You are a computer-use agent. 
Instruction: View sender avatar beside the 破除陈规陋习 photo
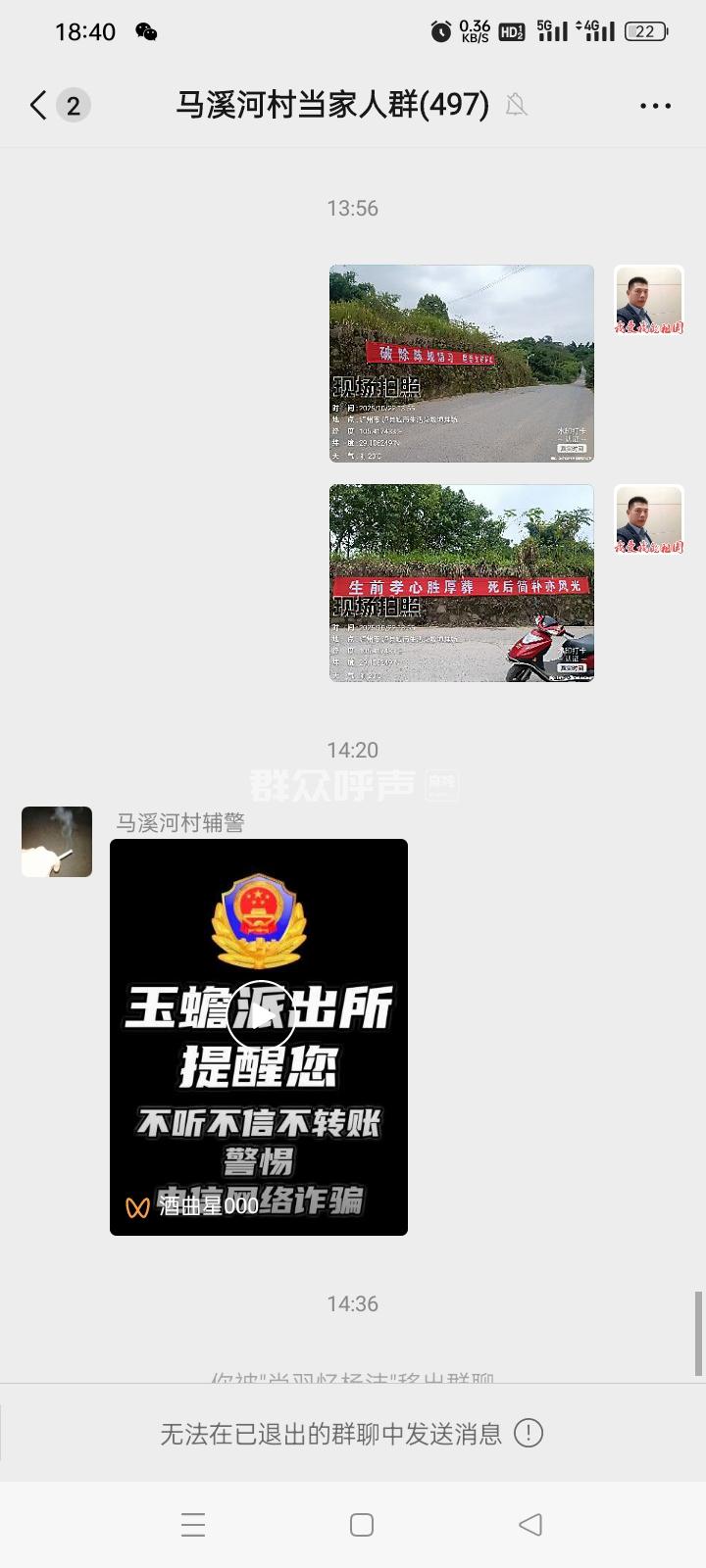click(648, 300)
